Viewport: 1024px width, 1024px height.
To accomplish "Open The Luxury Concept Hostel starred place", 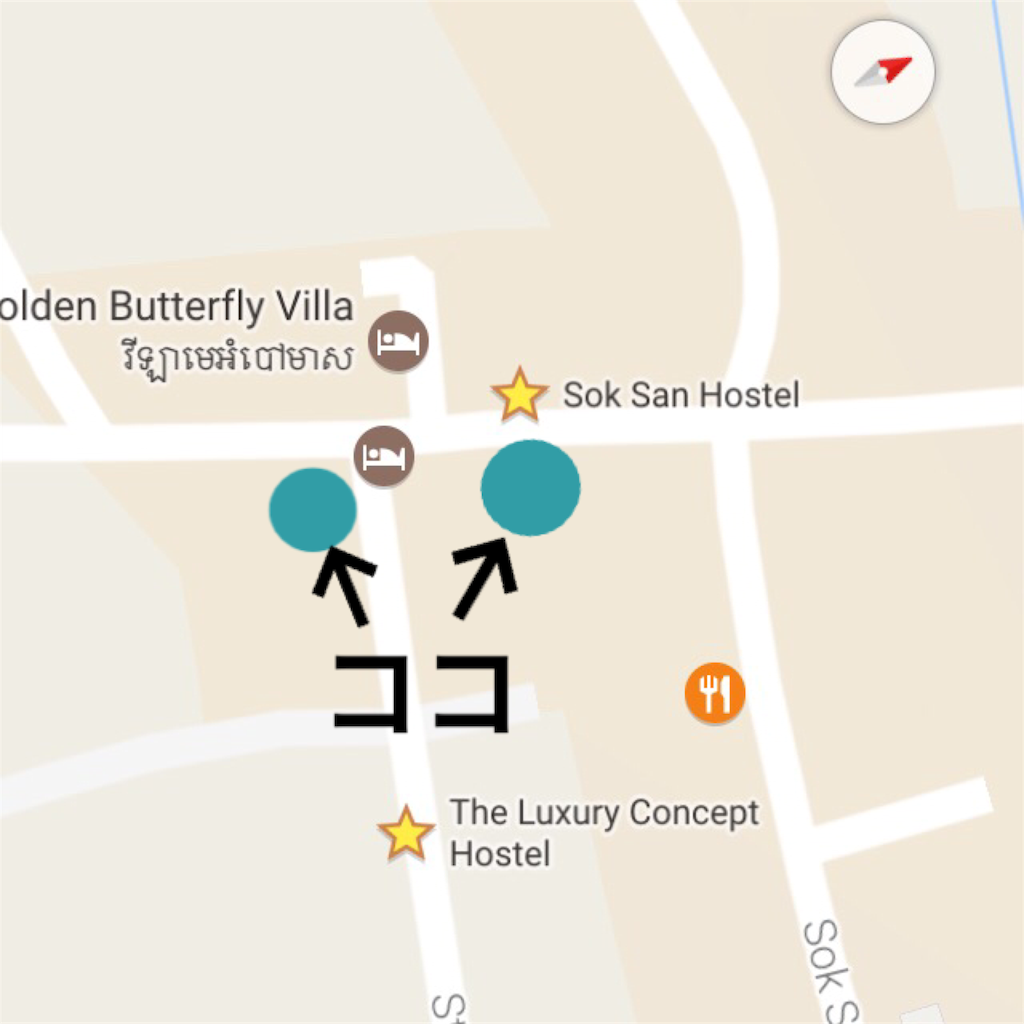I will [406, 833].
